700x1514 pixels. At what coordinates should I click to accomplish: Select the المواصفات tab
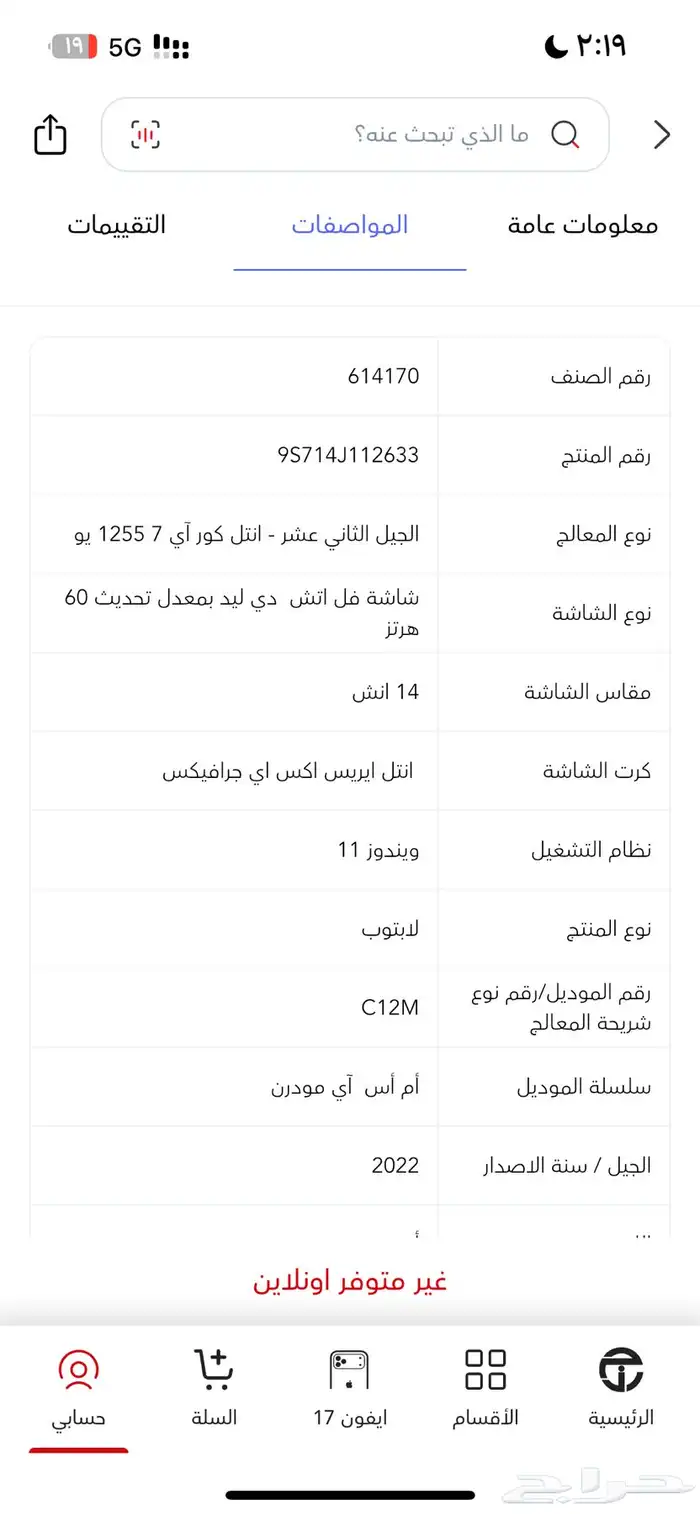point(350,225)
